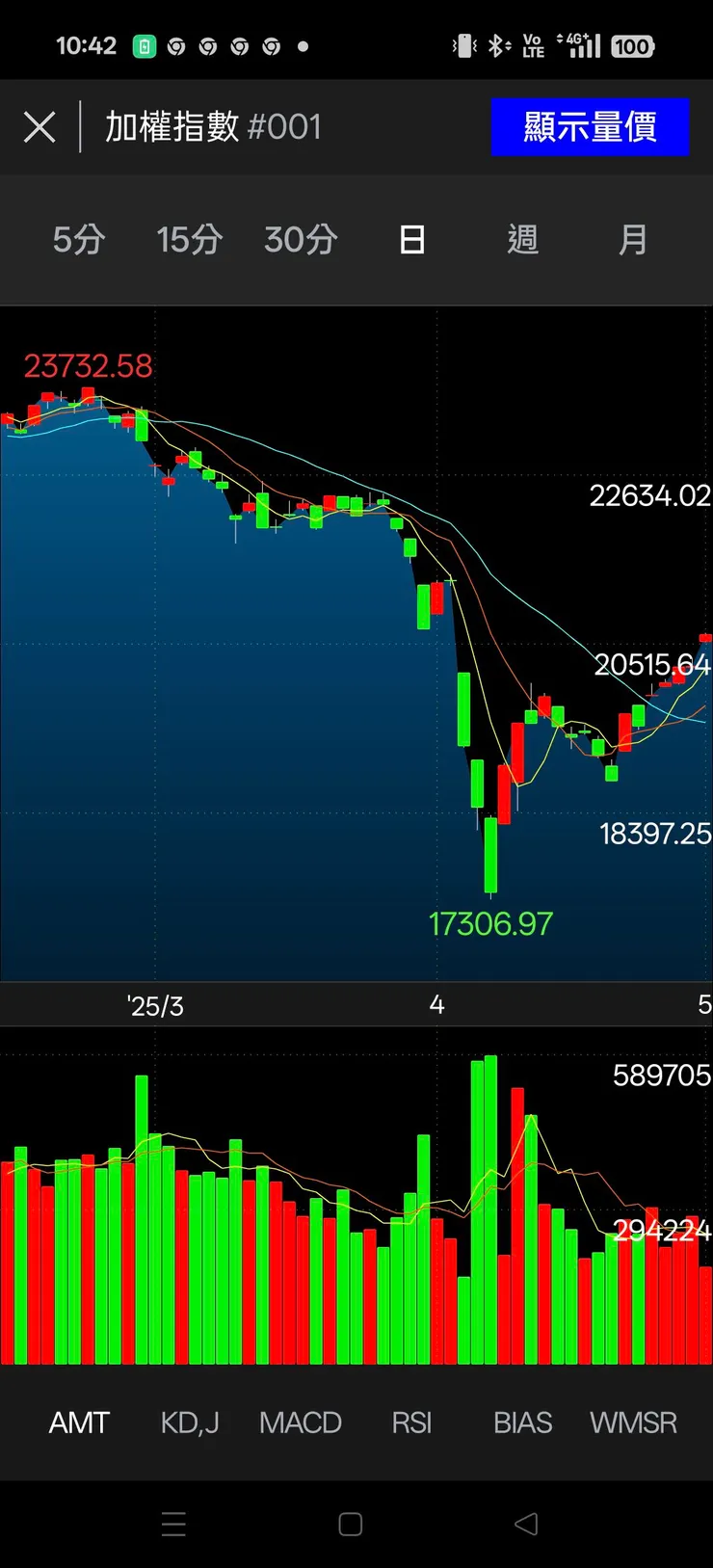713x1568 pixels.
Task: Open the BIAS indicator
Action: 522,1422
